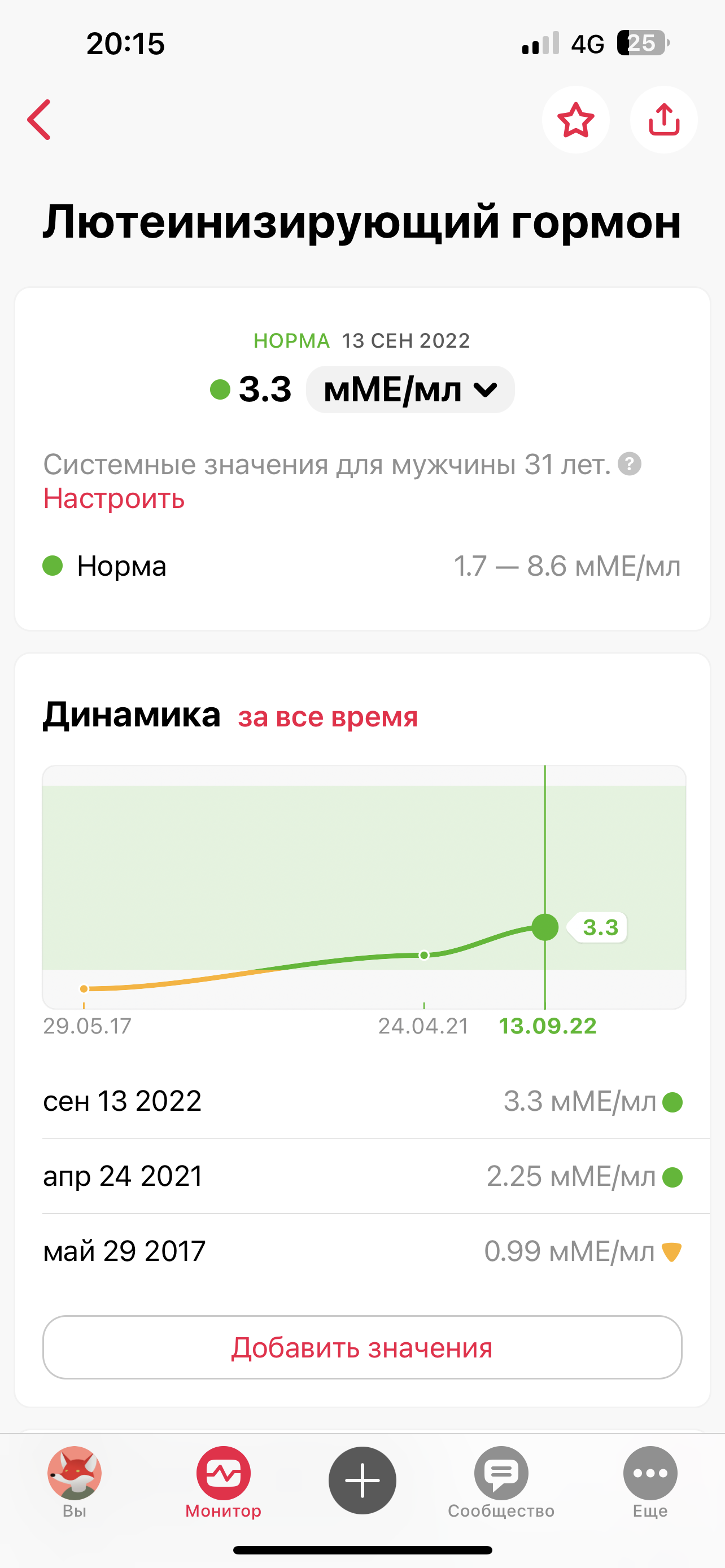Image resolution: width=725 pixels, height=1568 pixels.
Task: Tap the plus button in the bottom bar
Action: [x=362, y=1480]
